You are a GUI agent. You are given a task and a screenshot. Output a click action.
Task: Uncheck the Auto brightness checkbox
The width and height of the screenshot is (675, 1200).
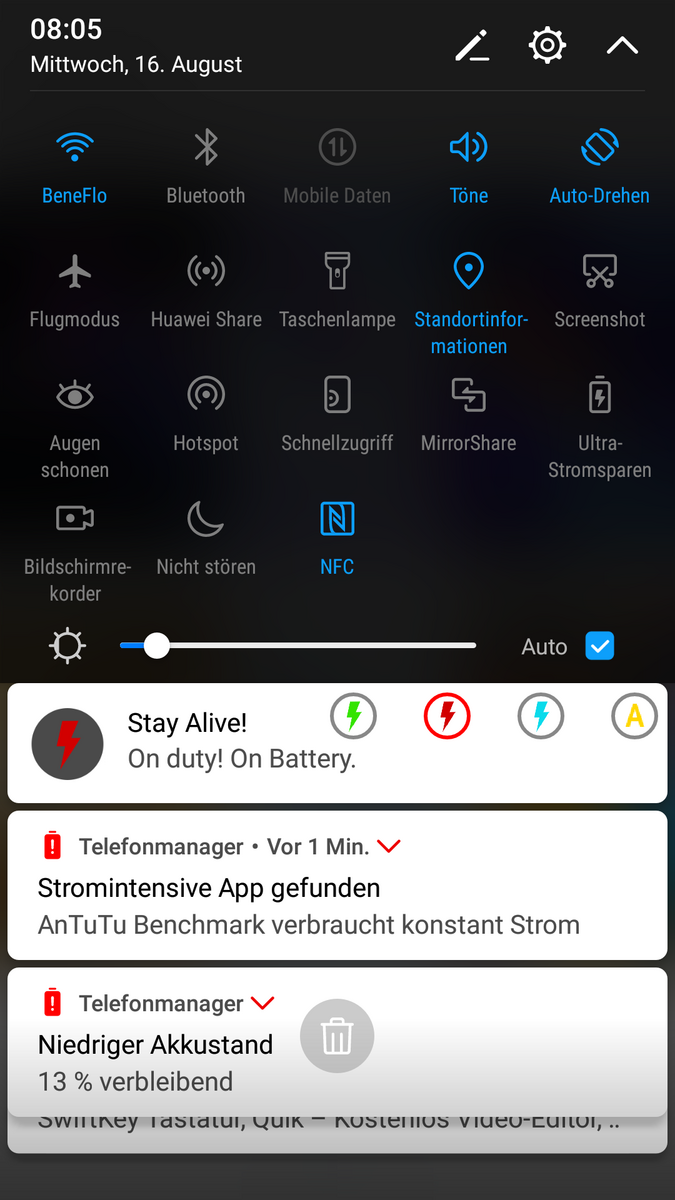(599, 646)
